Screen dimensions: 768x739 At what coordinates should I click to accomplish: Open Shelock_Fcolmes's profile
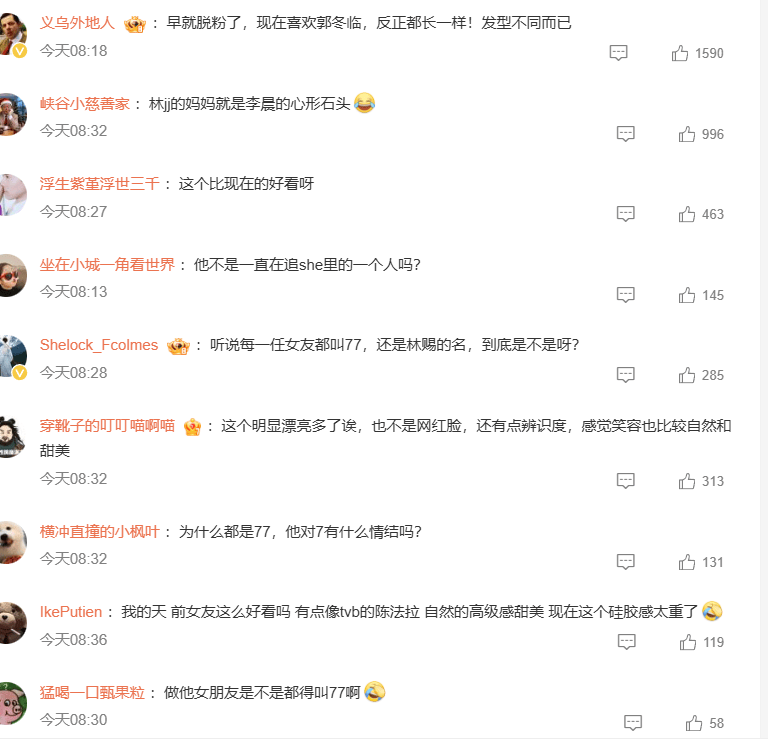pos(99,345)
